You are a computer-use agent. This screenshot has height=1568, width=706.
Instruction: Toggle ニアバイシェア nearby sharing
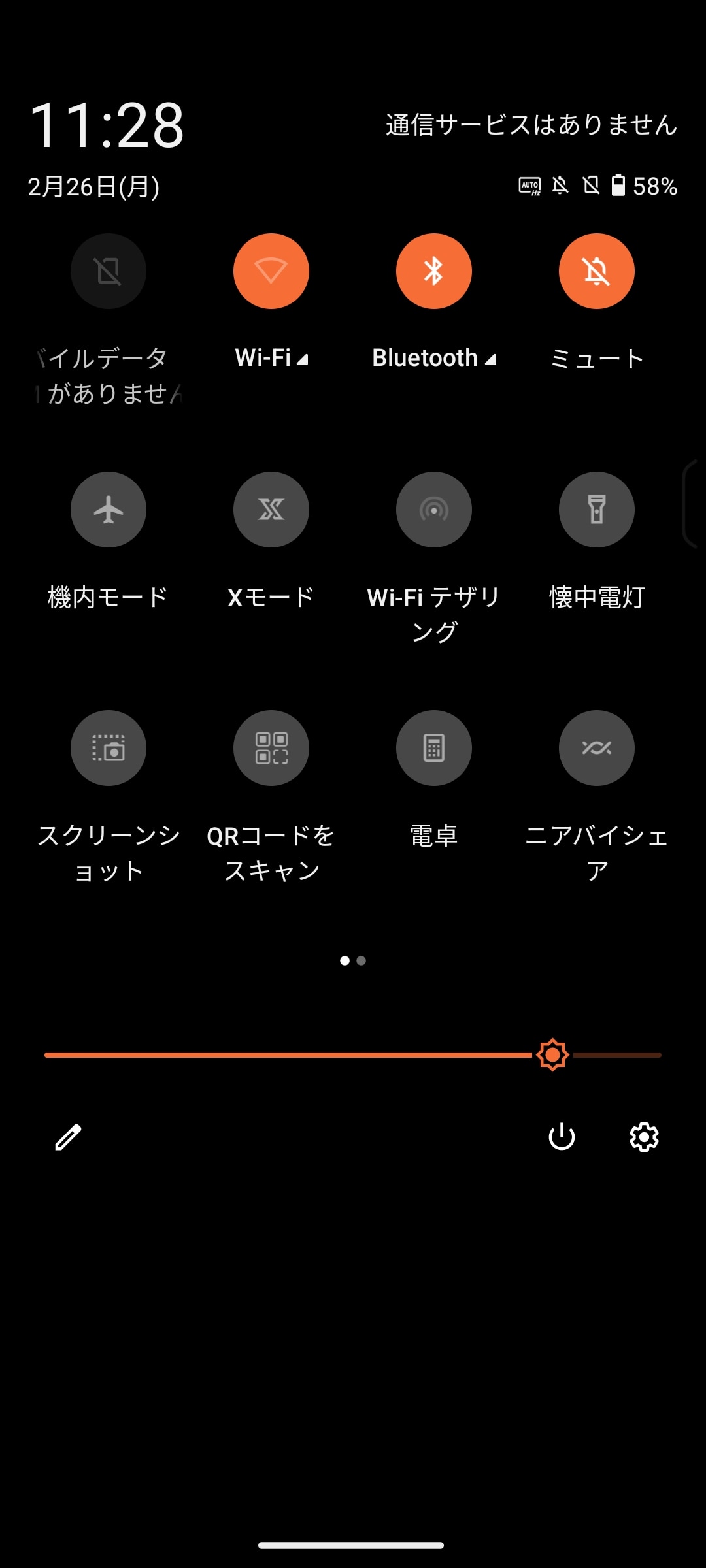pyautogui.click(x=596, y=748)
